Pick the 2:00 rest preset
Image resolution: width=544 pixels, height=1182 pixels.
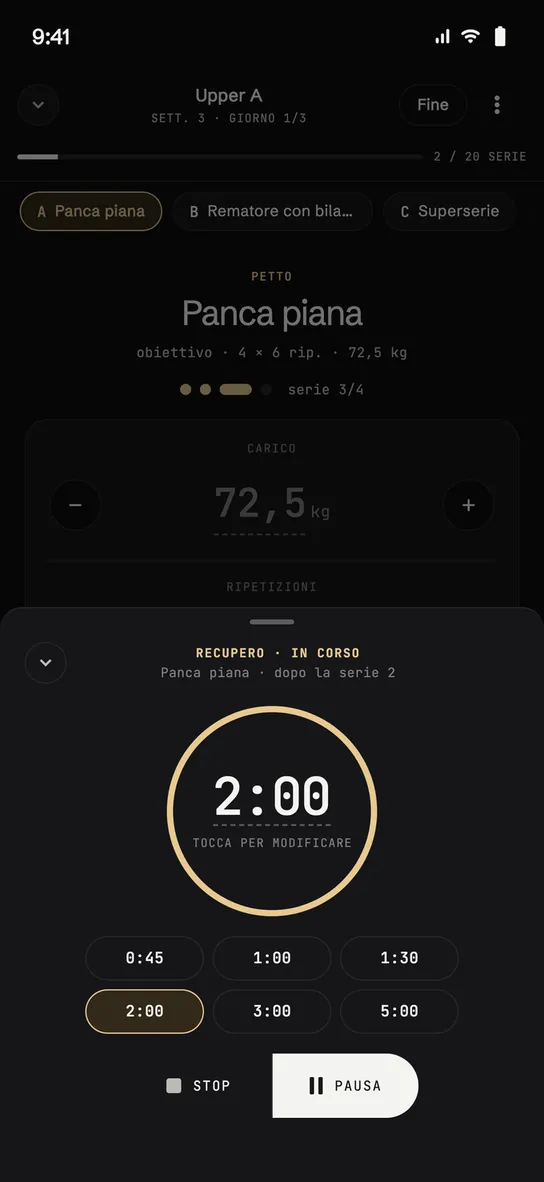click(145, 1011)
